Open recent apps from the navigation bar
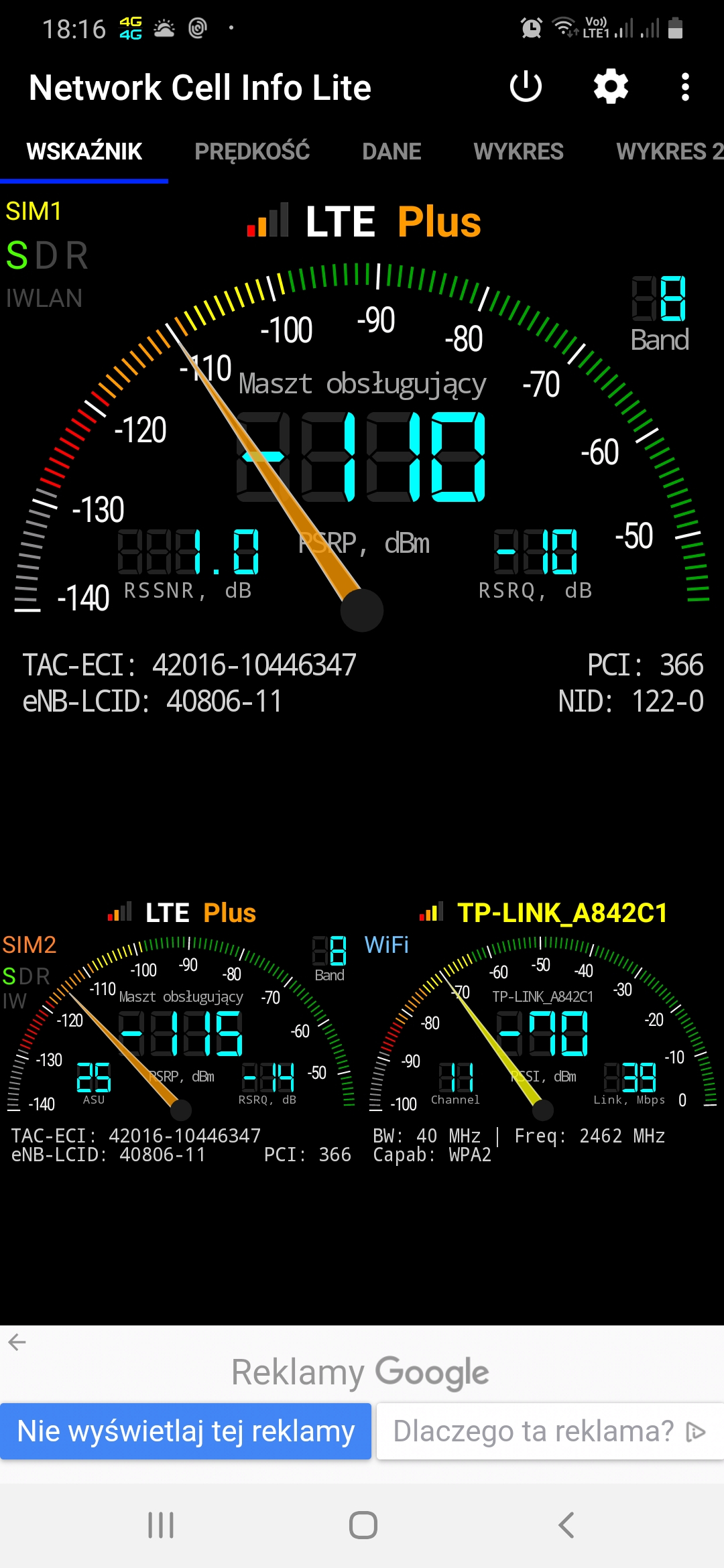Screen dimensions: 724x1568 pyautogui.click(x=161, y=1526)
